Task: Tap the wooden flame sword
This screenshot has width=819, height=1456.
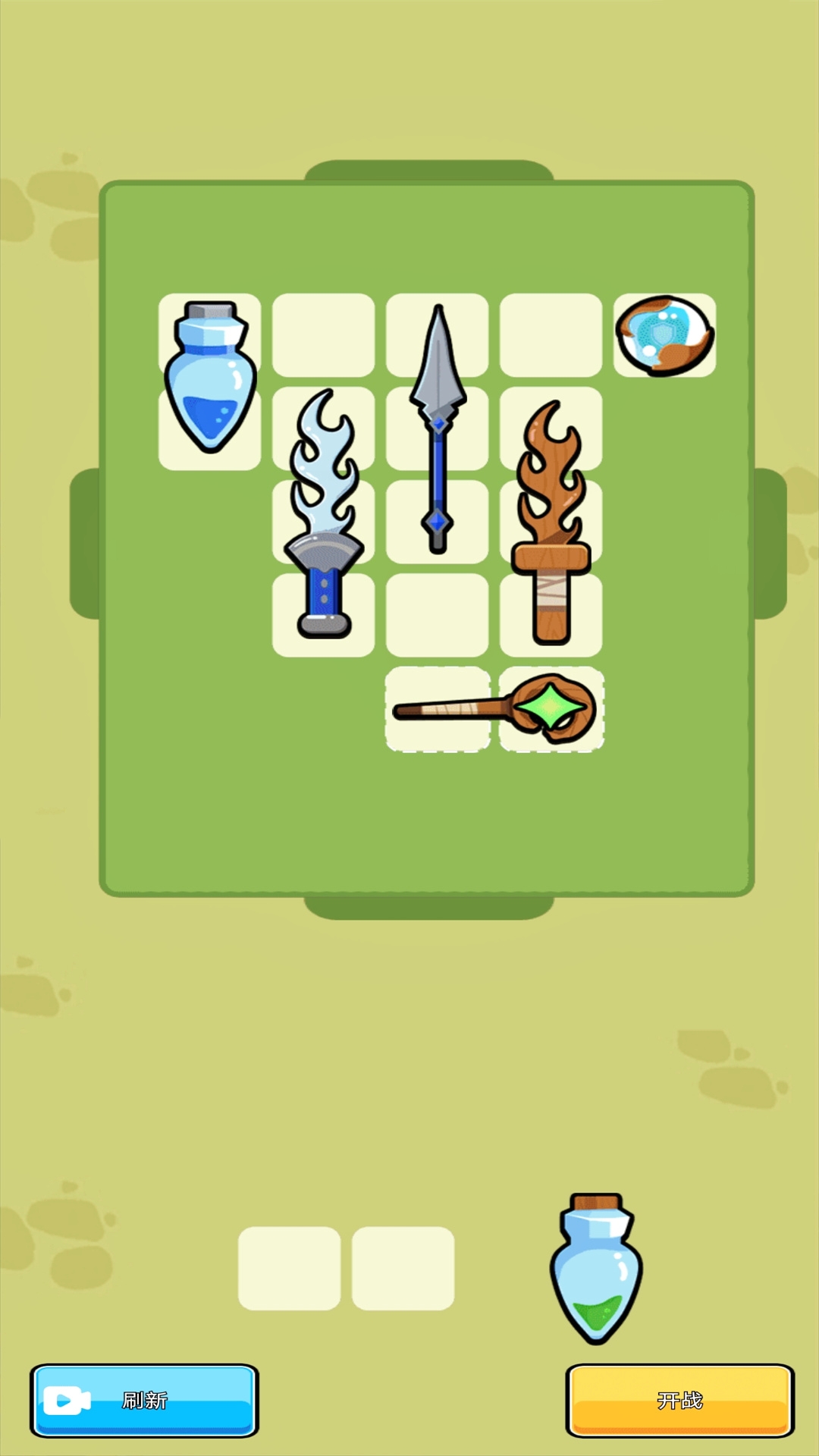Action: 551,523
